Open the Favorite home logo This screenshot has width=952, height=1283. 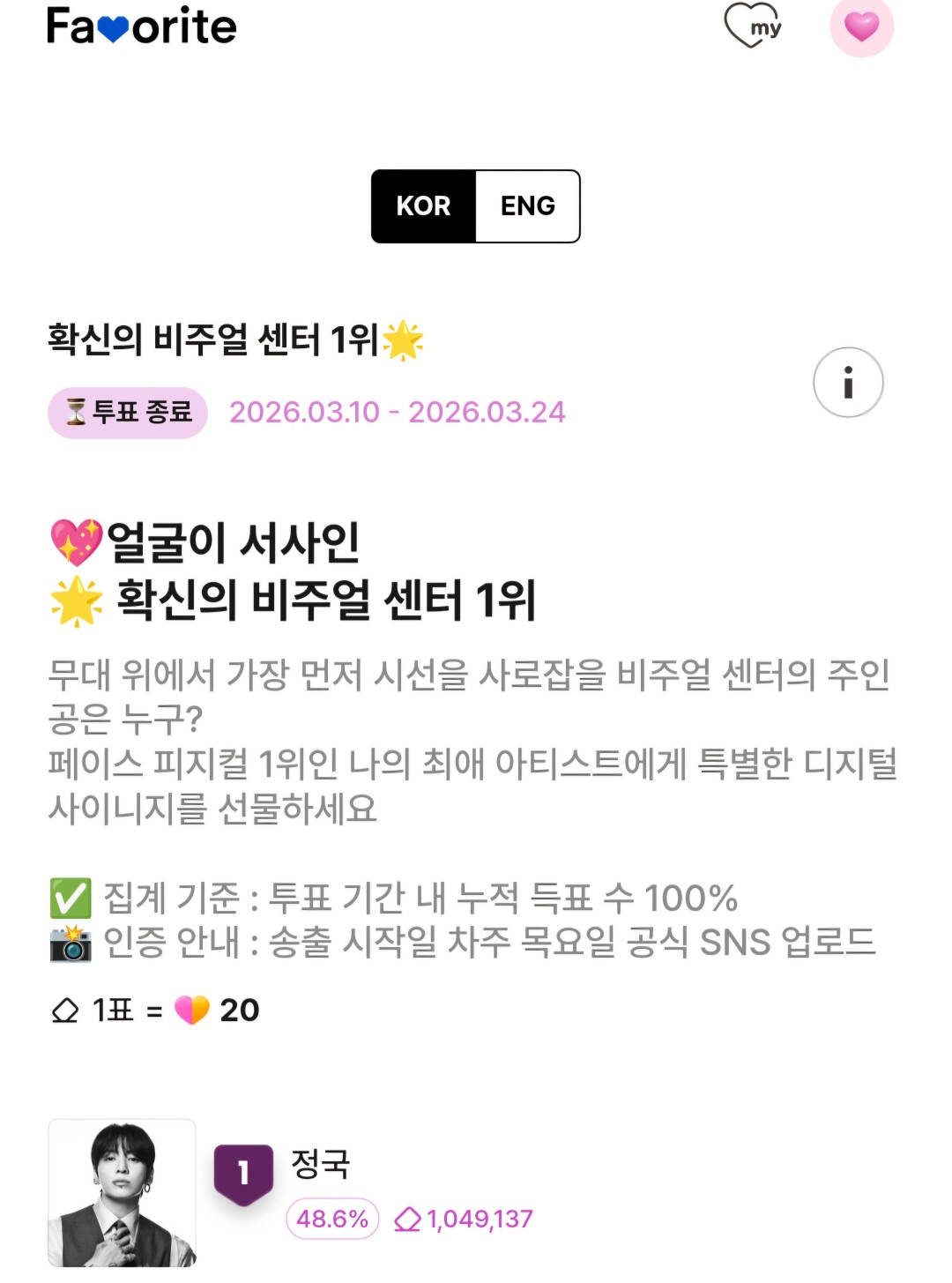141,26
